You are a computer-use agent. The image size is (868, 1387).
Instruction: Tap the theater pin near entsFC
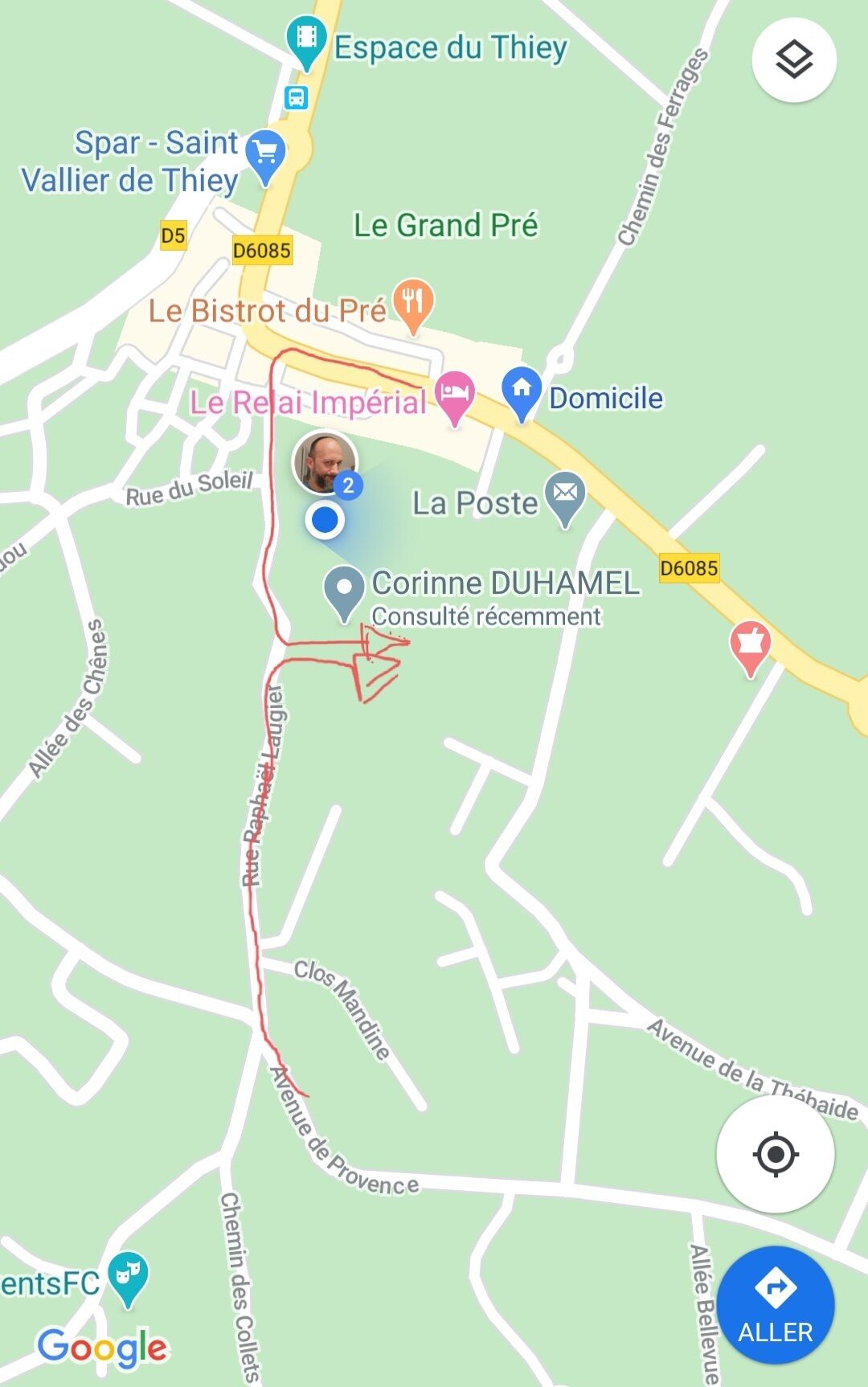point(128,1276)
